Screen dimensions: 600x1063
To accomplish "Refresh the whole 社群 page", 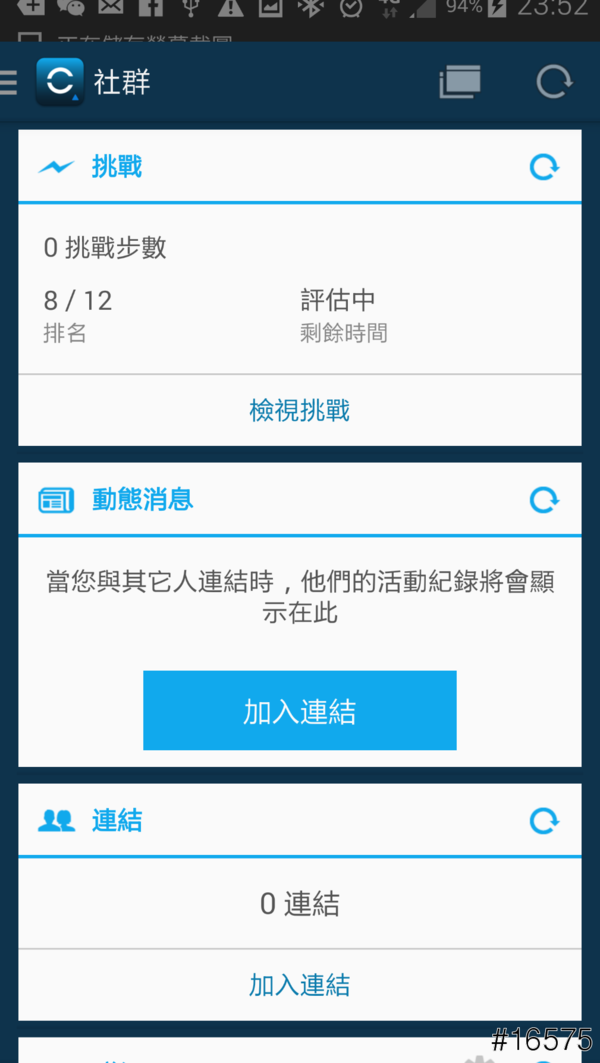I will pyautogui.click(x=554, y=82).
